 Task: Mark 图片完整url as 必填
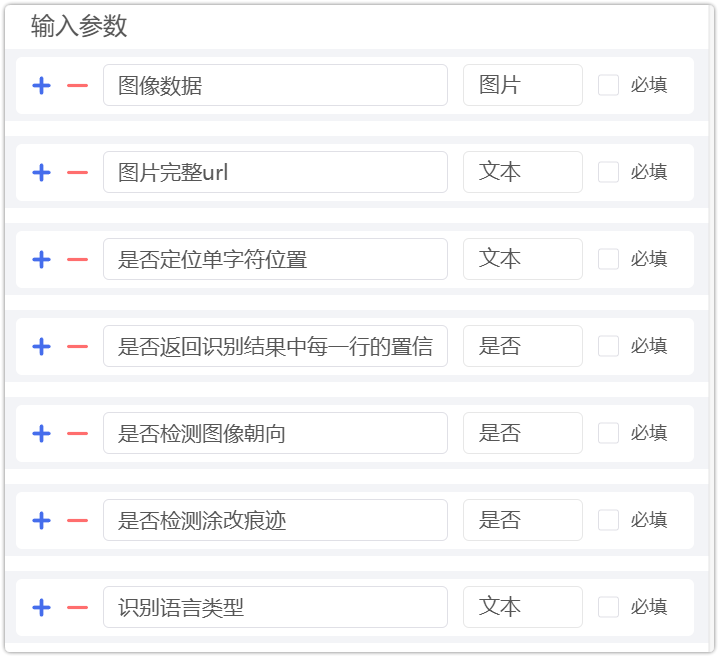608,173
